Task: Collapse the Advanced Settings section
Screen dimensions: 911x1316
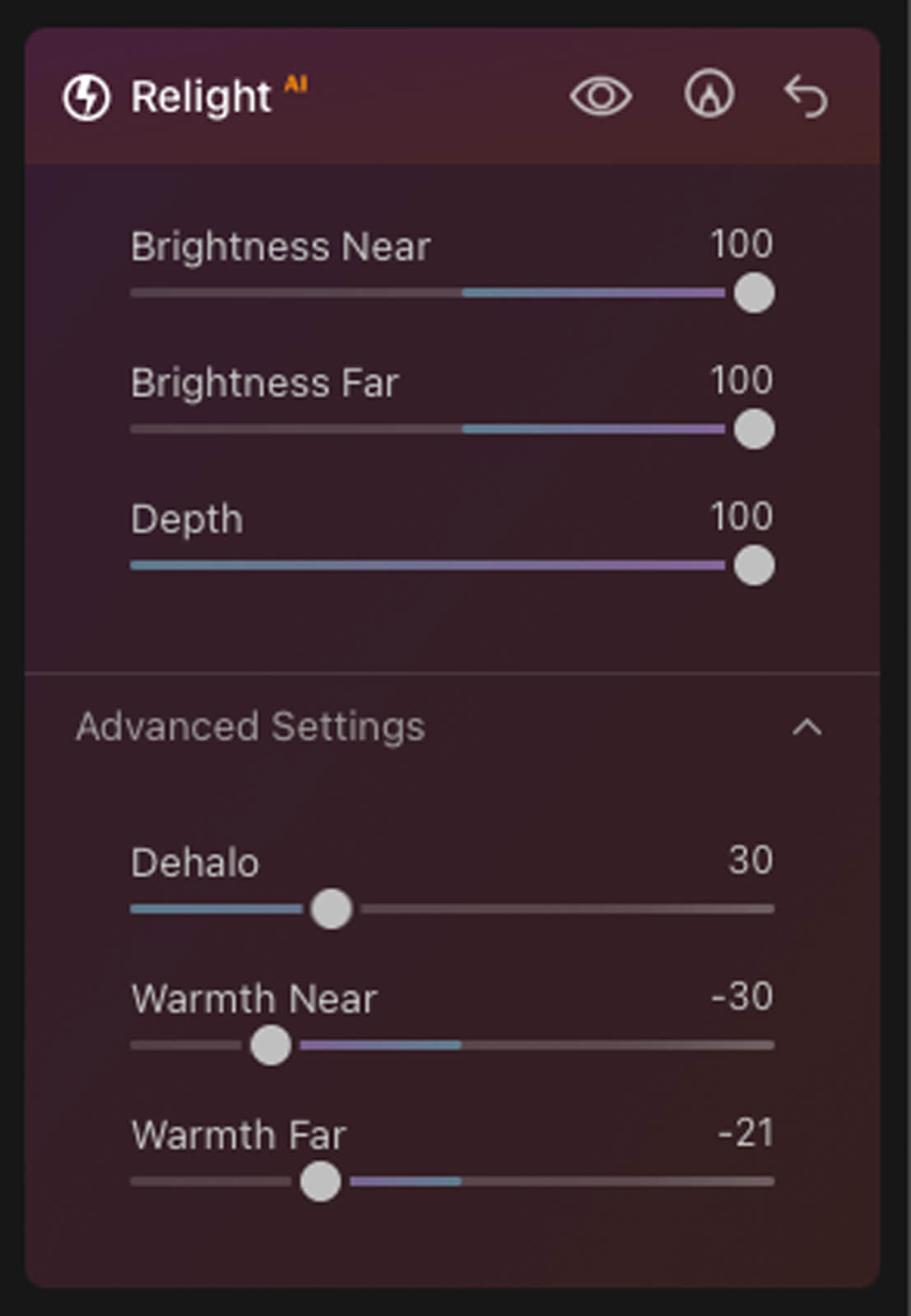Action: coord(806,727)
